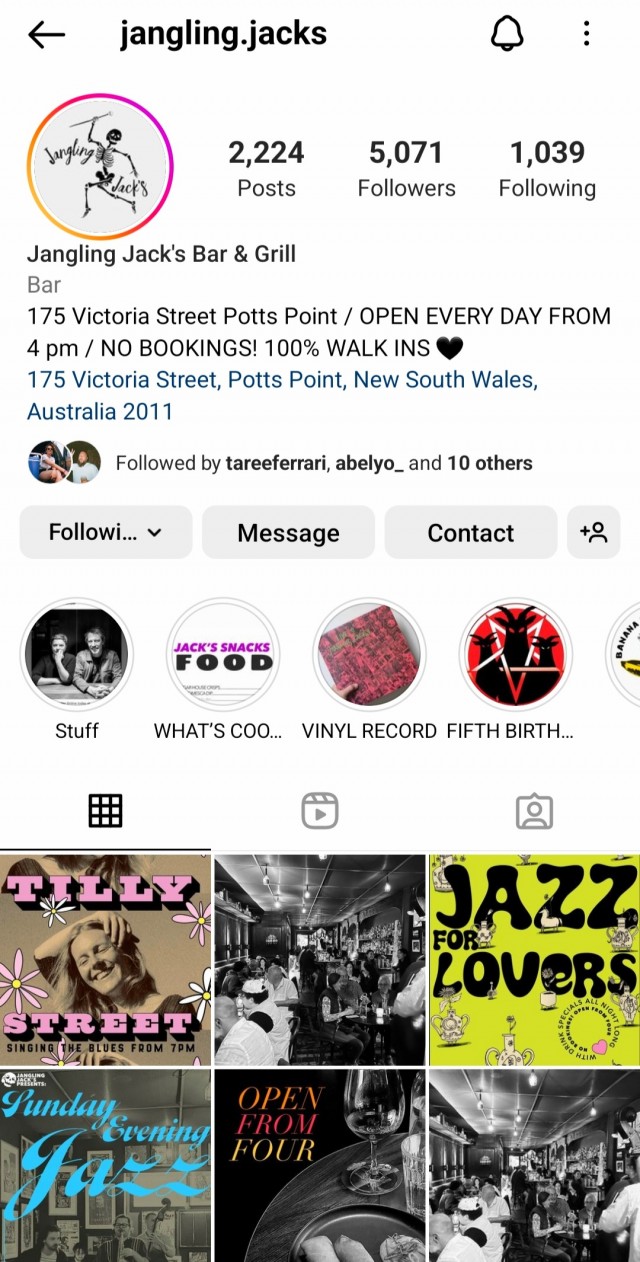View the VINYL RECORD highlight
Viewport: 640px width, 1262px height.
tap(369, 655)
